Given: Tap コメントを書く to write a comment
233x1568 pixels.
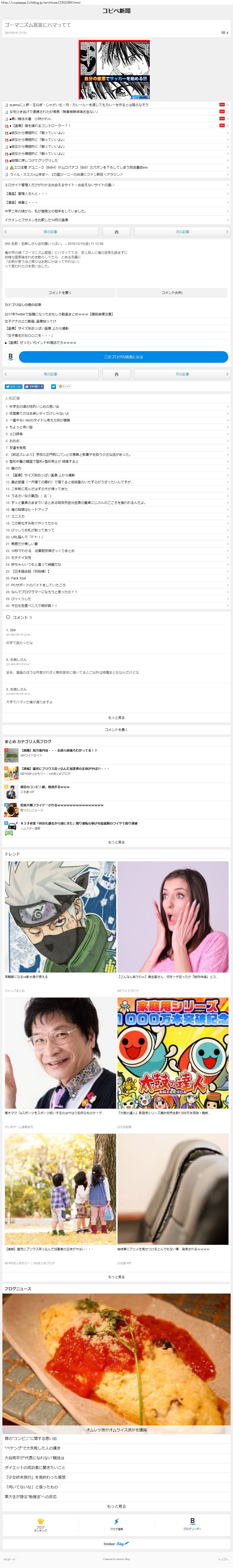Looking at the screenshot, I should click(59, 293).
